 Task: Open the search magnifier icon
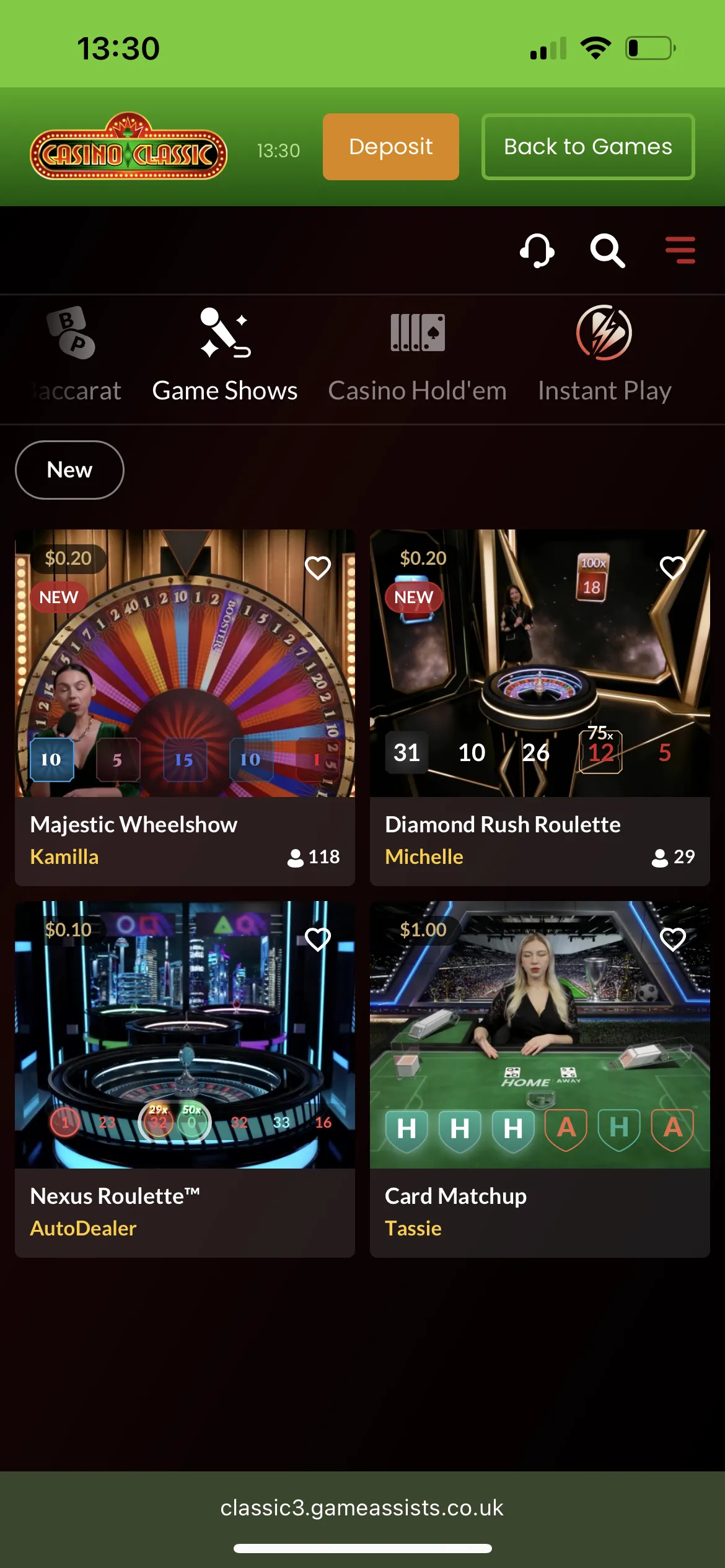click(607, 250)
